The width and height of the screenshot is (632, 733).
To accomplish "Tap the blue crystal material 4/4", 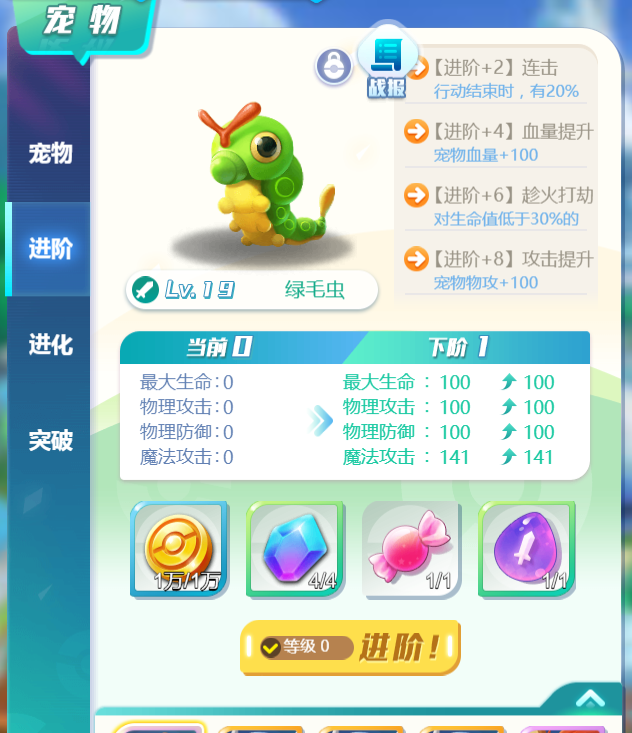I will tap(295, 550).
